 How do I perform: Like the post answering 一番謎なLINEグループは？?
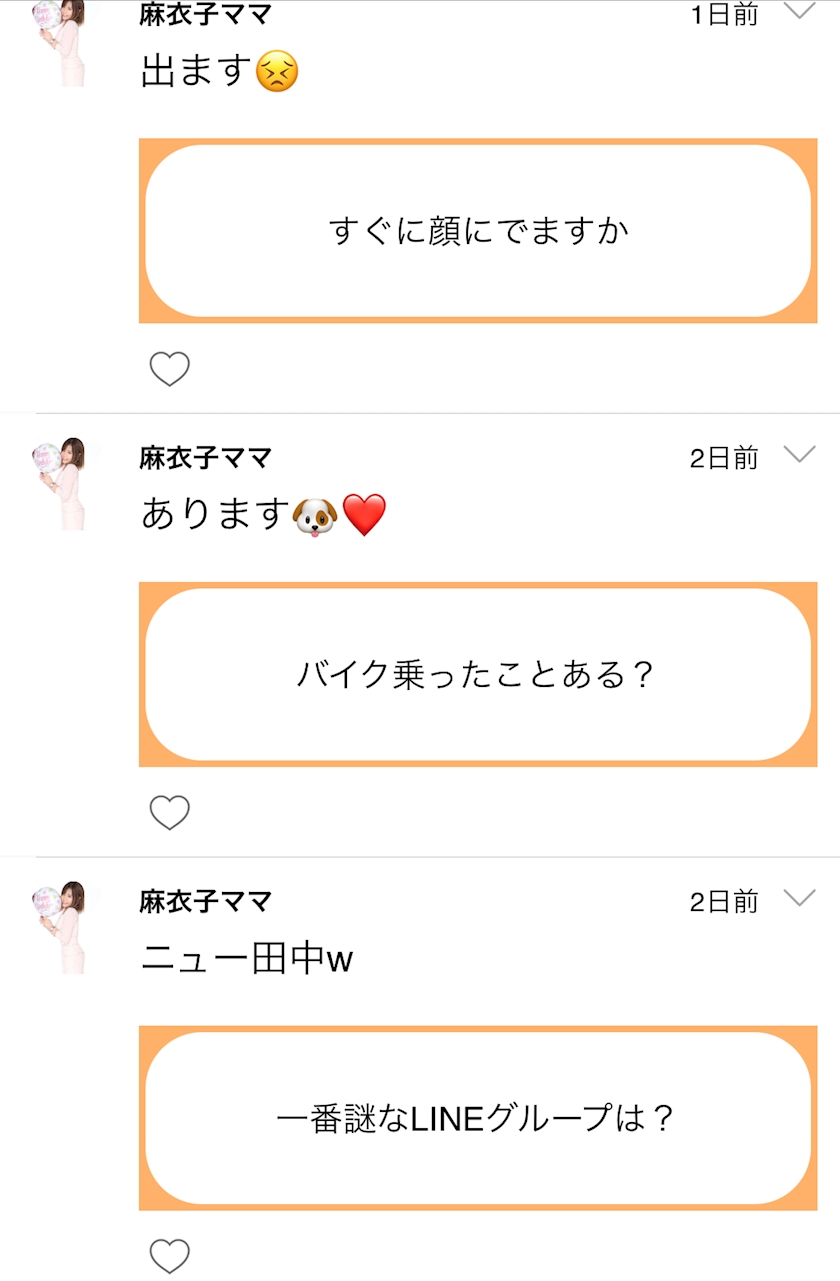coord(169,1255)
